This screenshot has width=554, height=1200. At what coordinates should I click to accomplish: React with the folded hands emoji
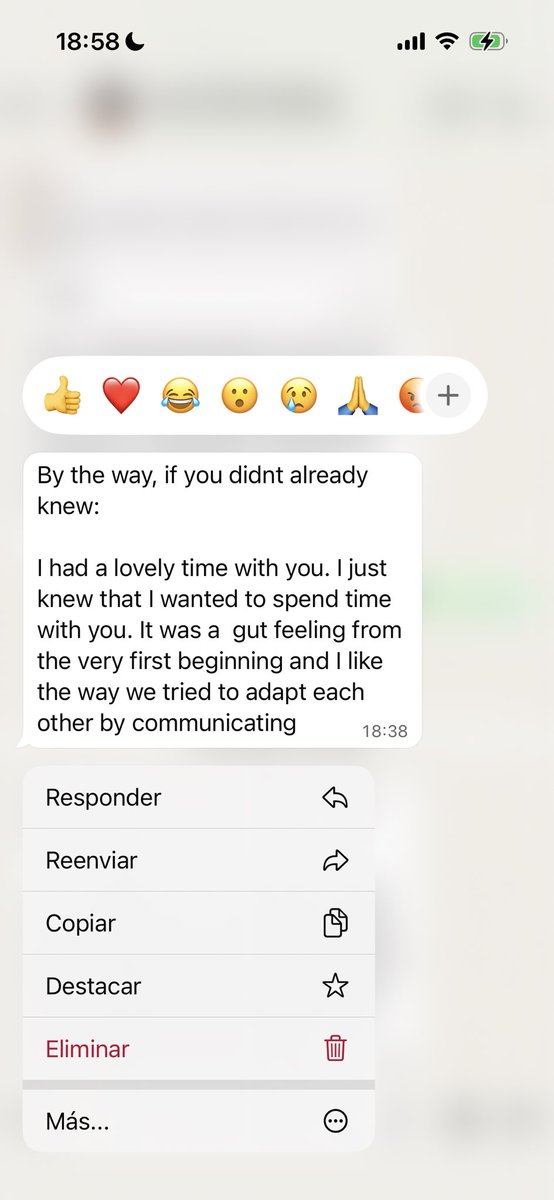pos(357,396)
